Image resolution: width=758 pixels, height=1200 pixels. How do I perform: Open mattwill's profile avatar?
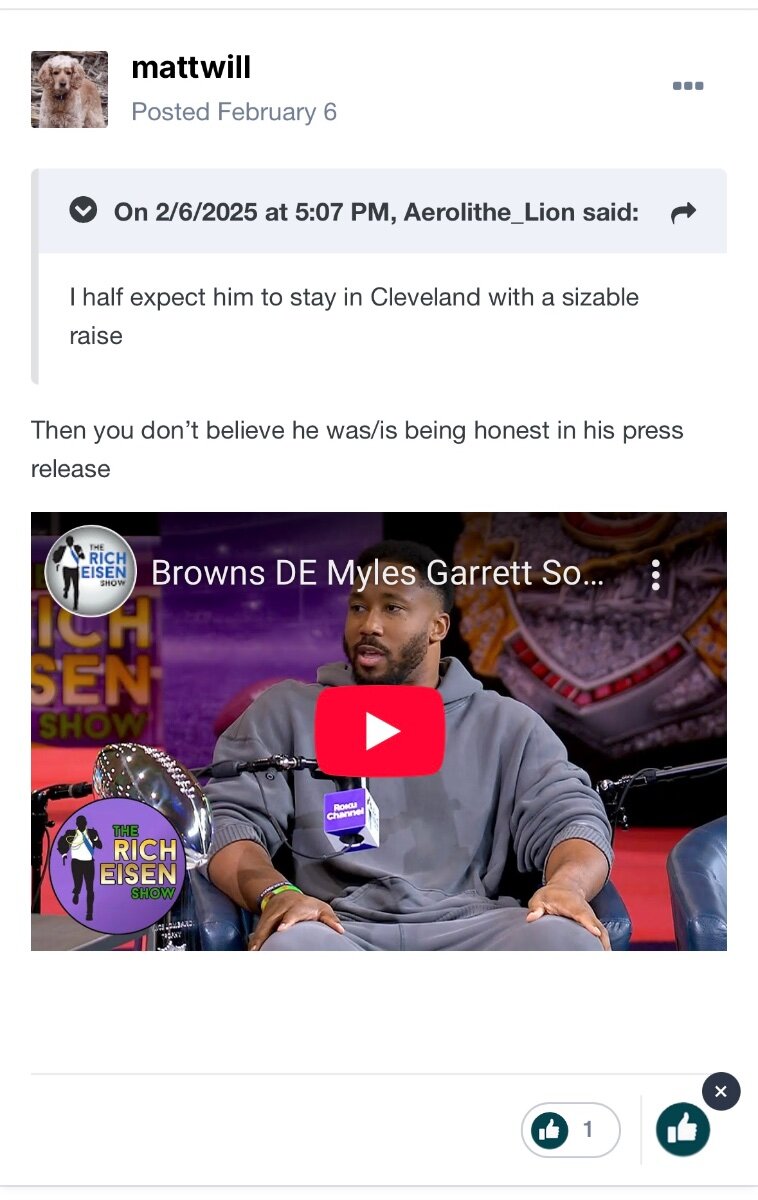[69, 90]
